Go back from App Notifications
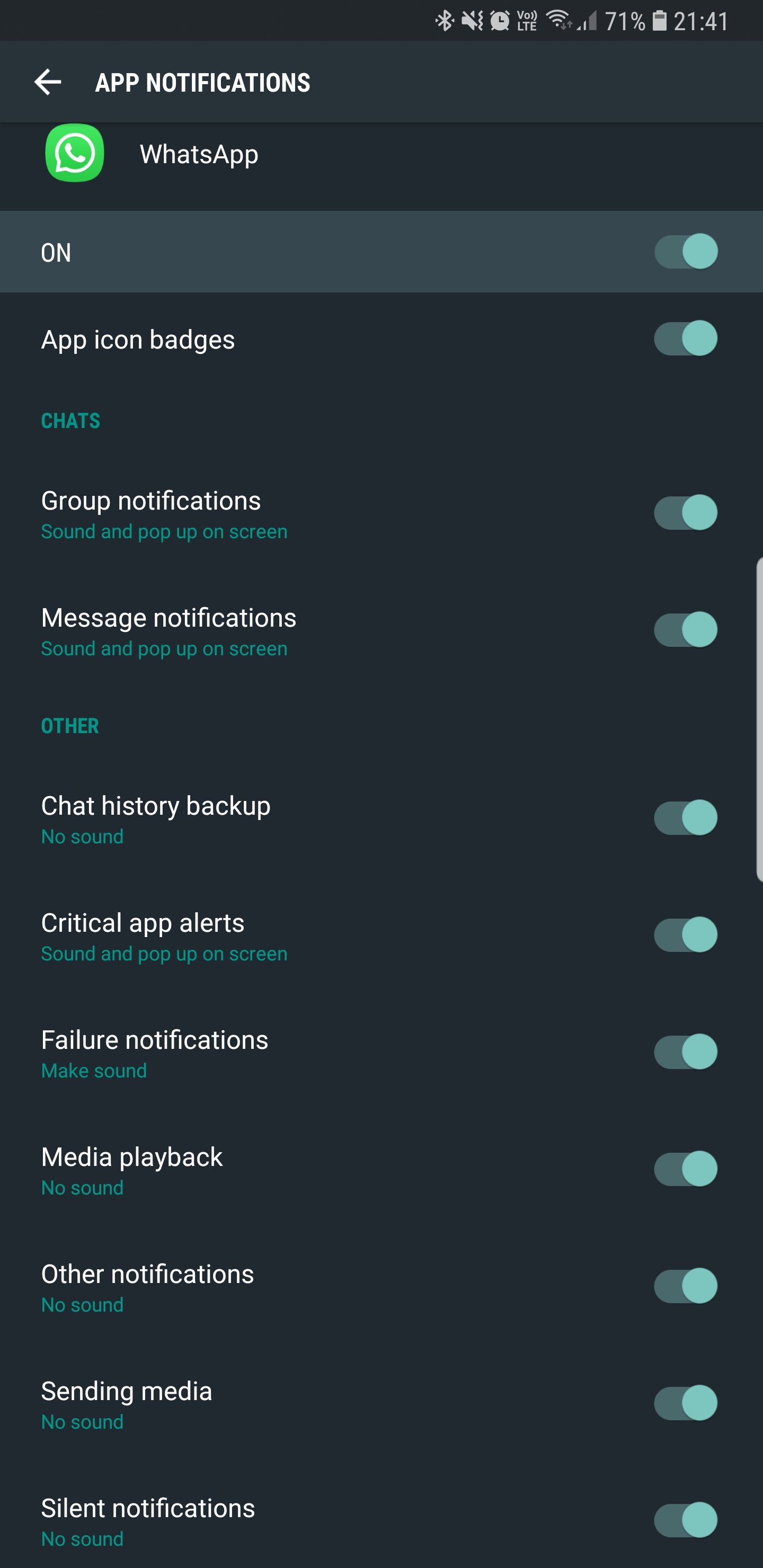The image size is (763, 1568). tap(48, 82)
